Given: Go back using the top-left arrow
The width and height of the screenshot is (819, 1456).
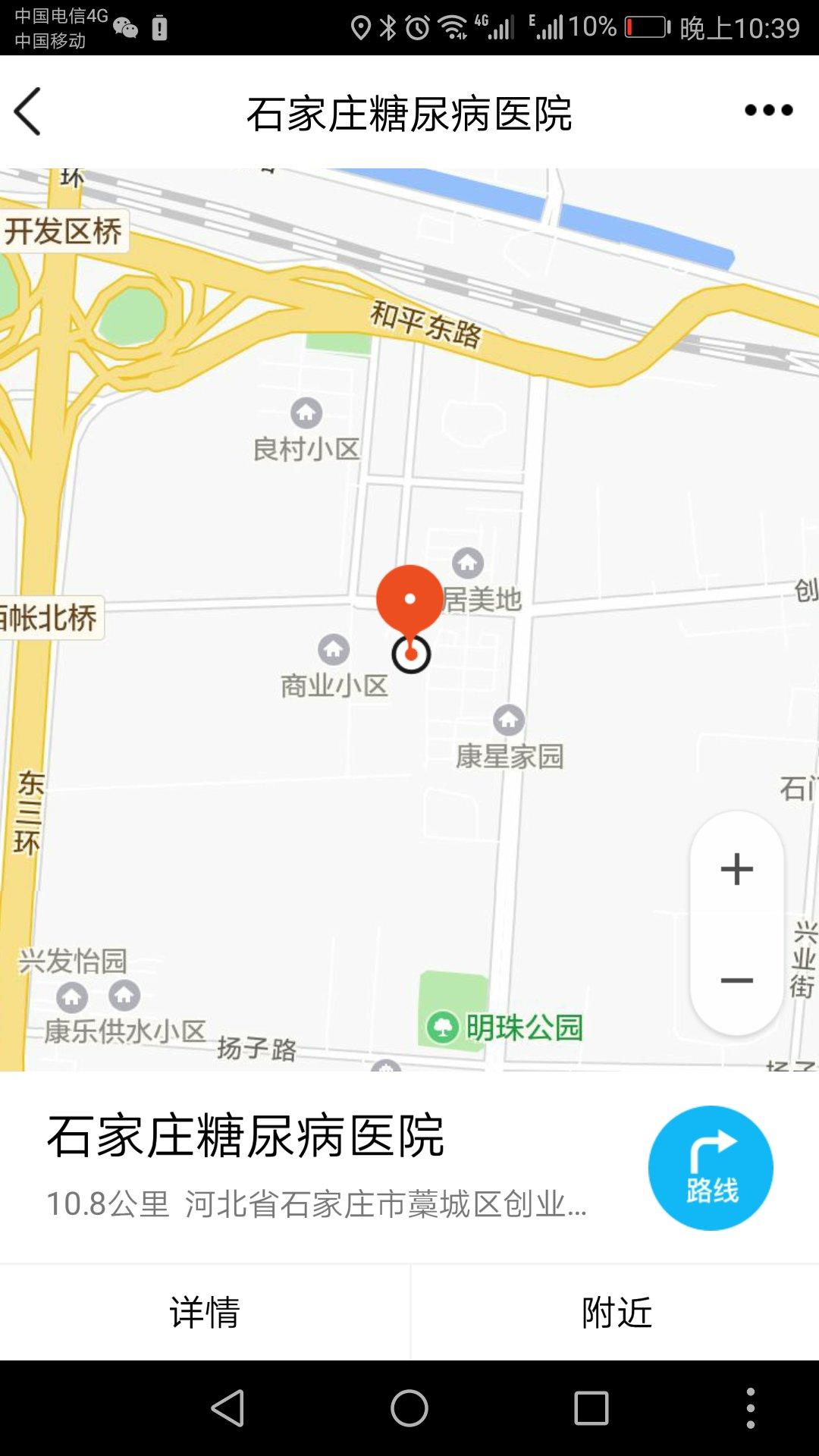Looking at the screenshot, I should tap(28, 111).
